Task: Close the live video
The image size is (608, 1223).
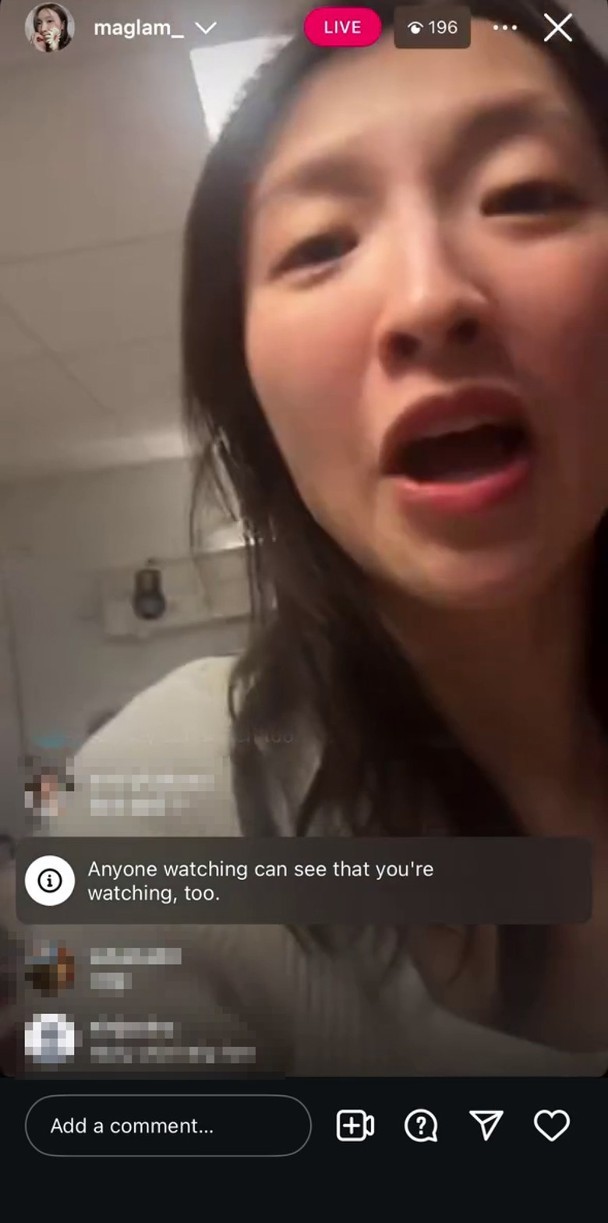Action: pos(558,28)
